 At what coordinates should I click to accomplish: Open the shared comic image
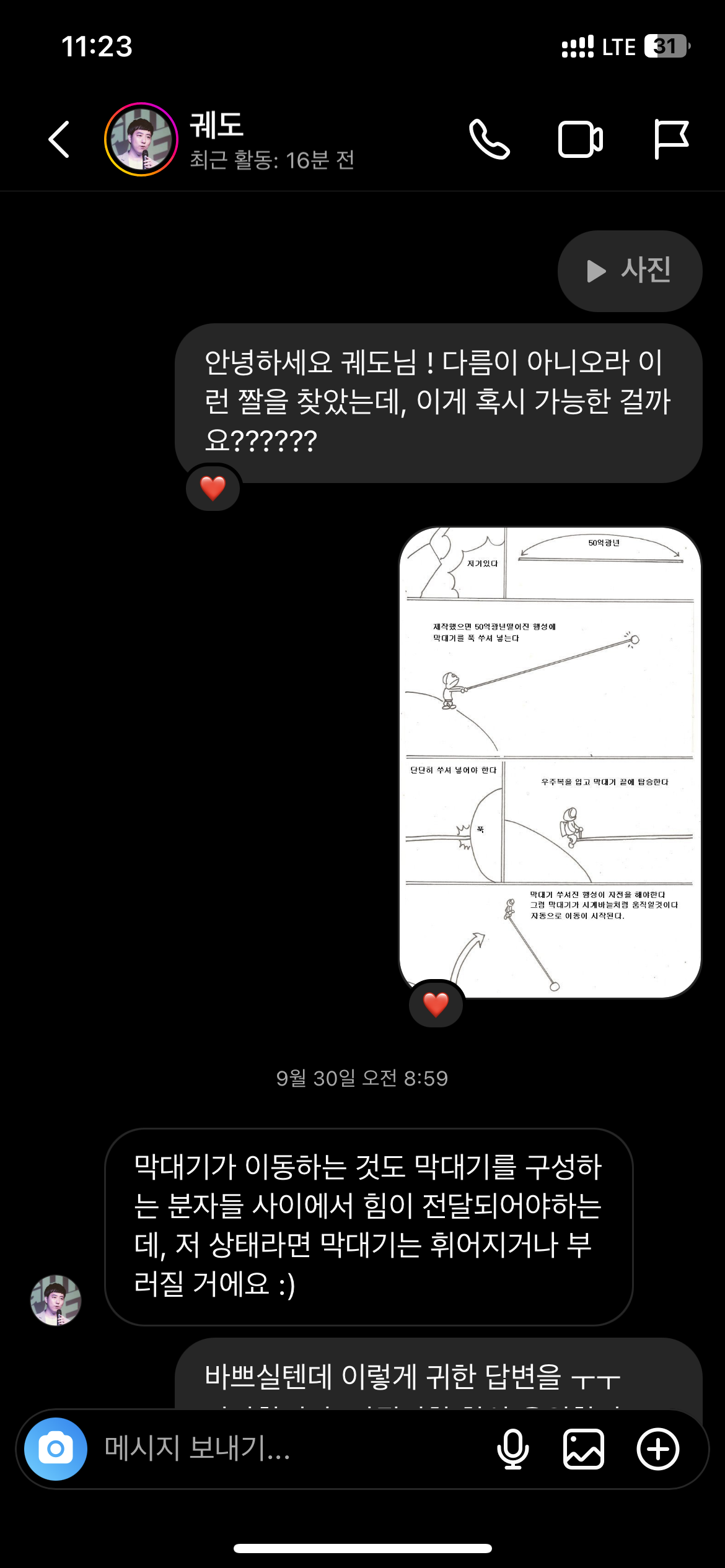[x=550, y=762]
